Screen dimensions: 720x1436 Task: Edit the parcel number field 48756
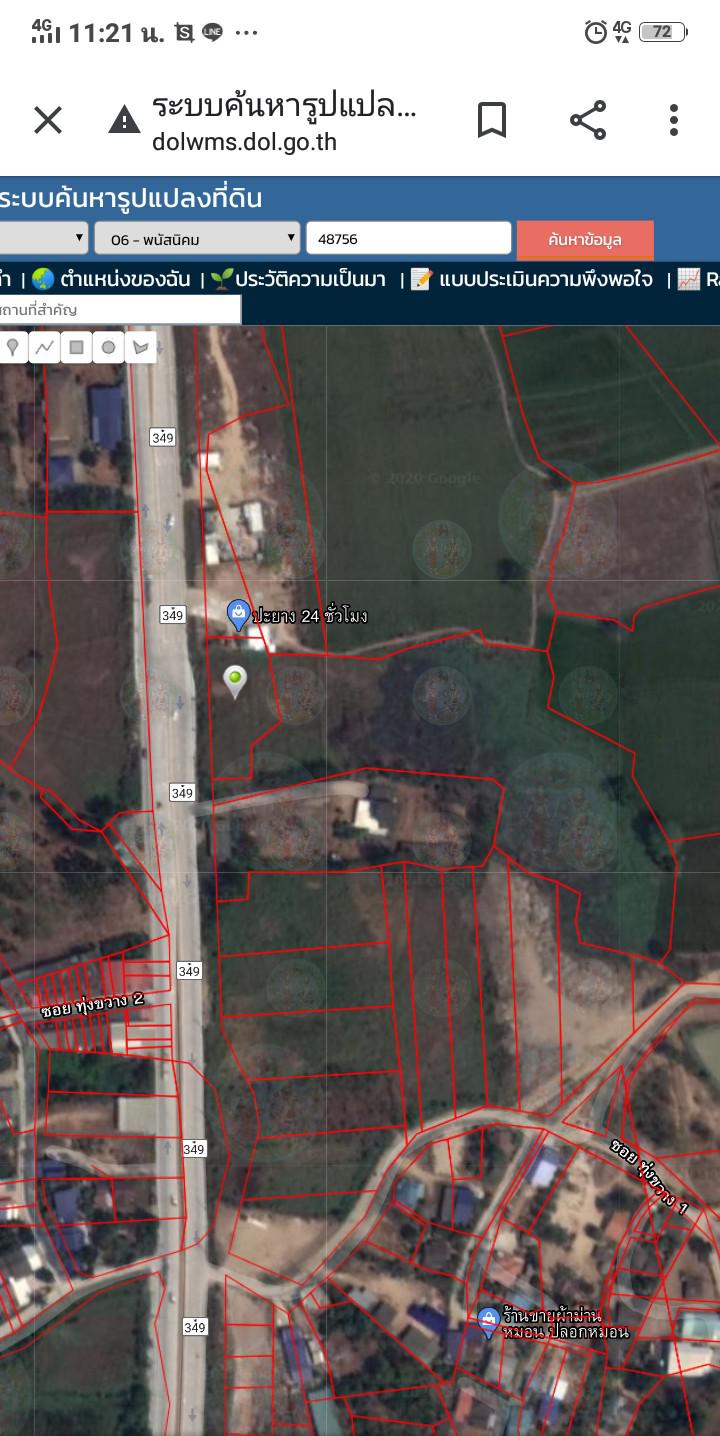click(x=409, y=239)
